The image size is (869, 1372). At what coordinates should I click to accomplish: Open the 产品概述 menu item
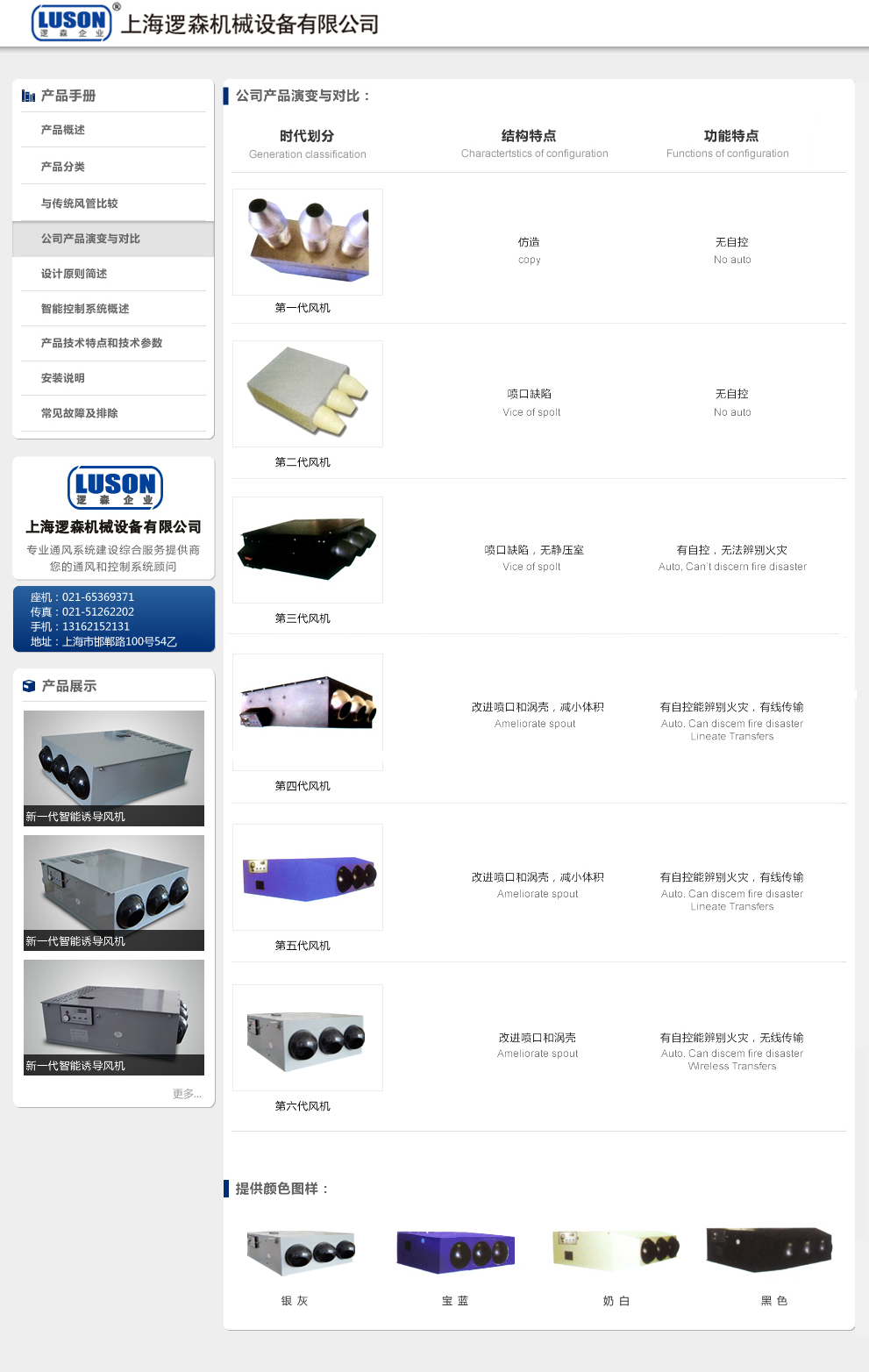point(63,130)
